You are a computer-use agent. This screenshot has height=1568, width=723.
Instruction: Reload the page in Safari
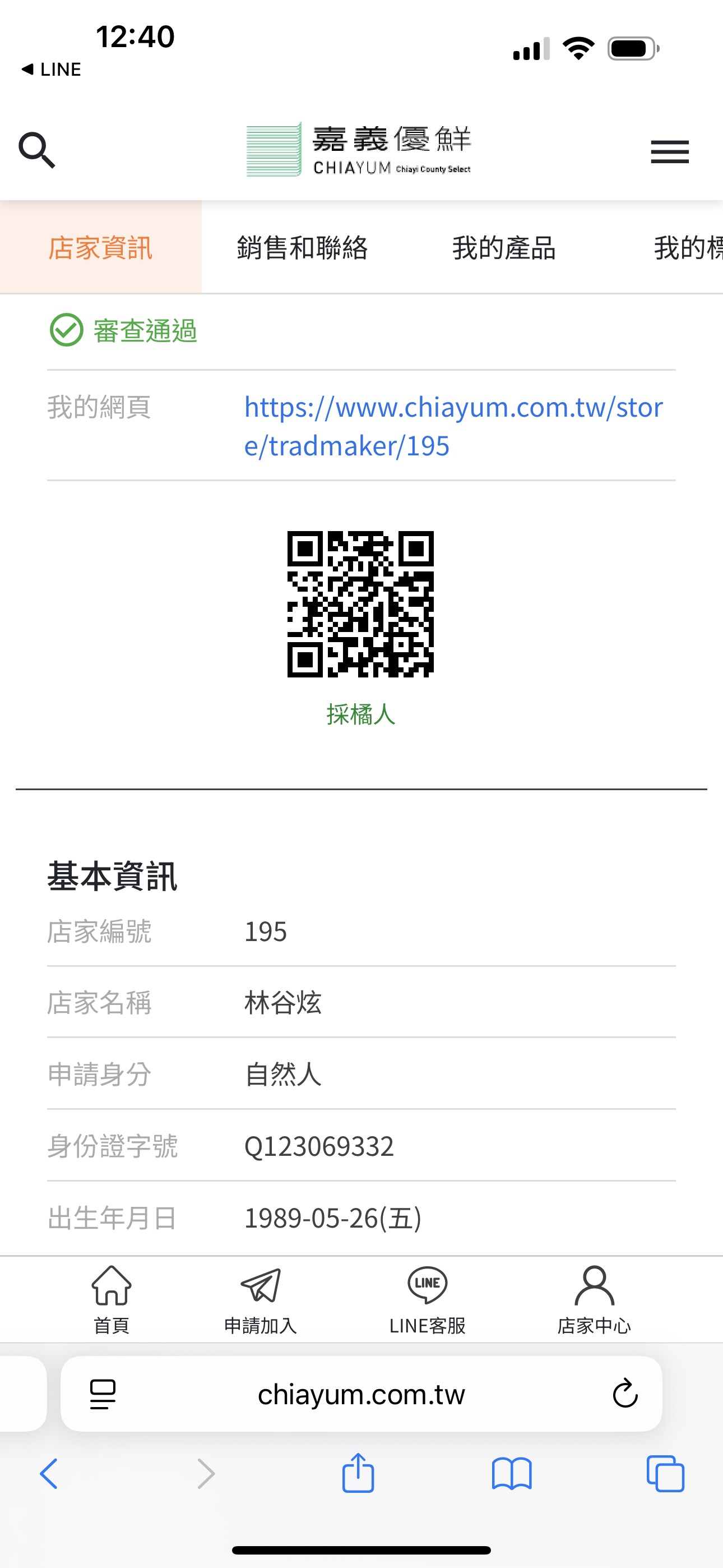[x=625, y=1394]
